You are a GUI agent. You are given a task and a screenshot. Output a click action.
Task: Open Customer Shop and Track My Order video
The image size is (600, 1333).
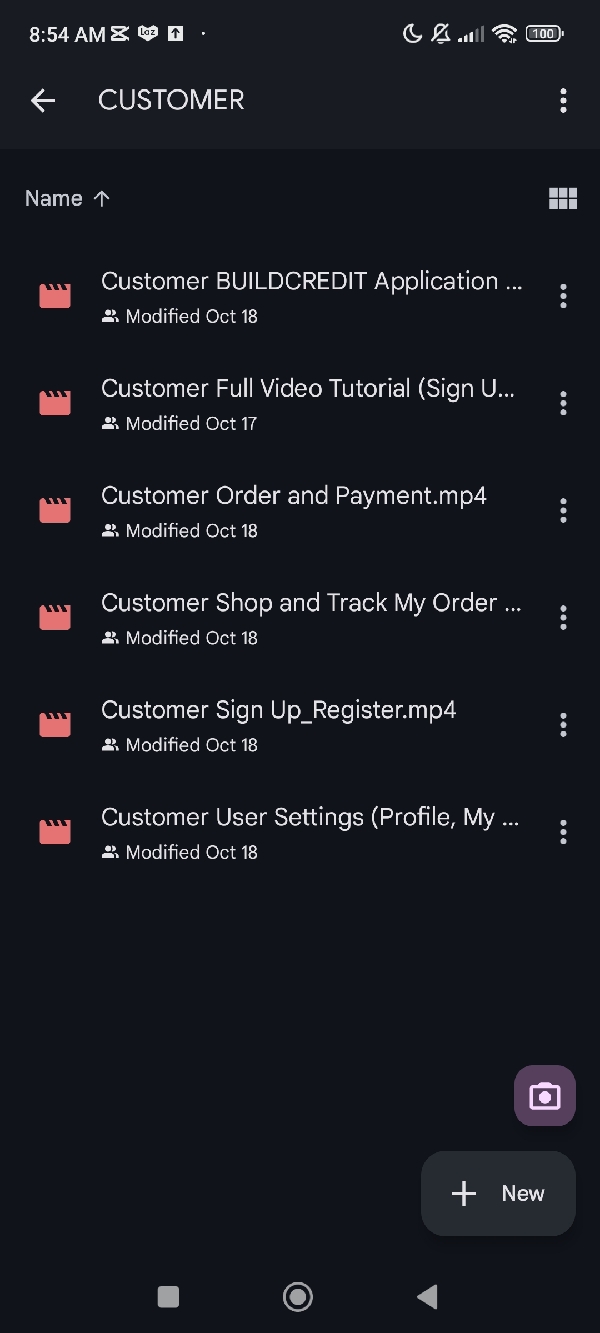coord(310,617)
